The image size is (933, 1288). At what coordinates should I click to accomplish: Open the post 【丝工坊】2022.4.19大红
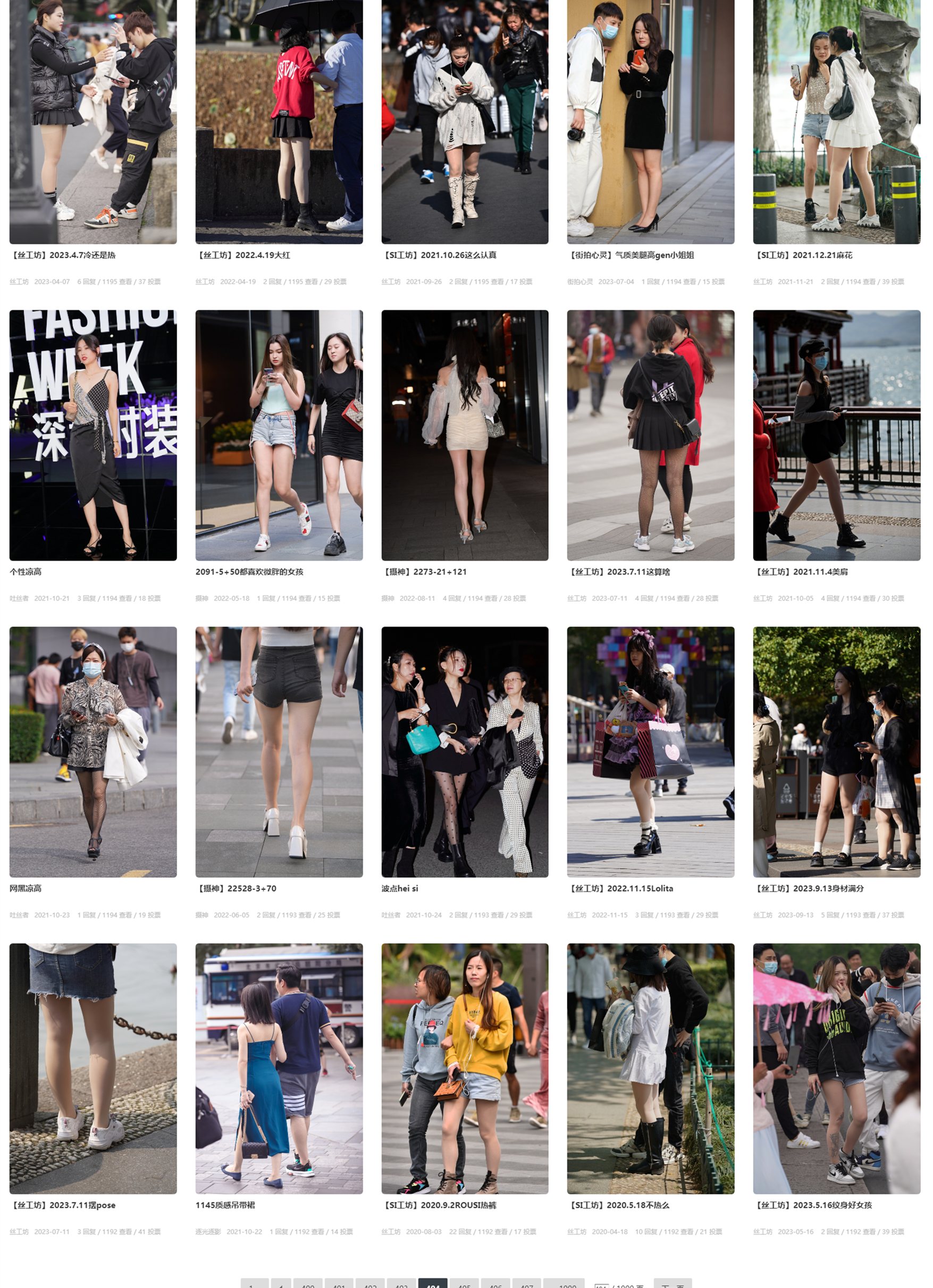242,255
